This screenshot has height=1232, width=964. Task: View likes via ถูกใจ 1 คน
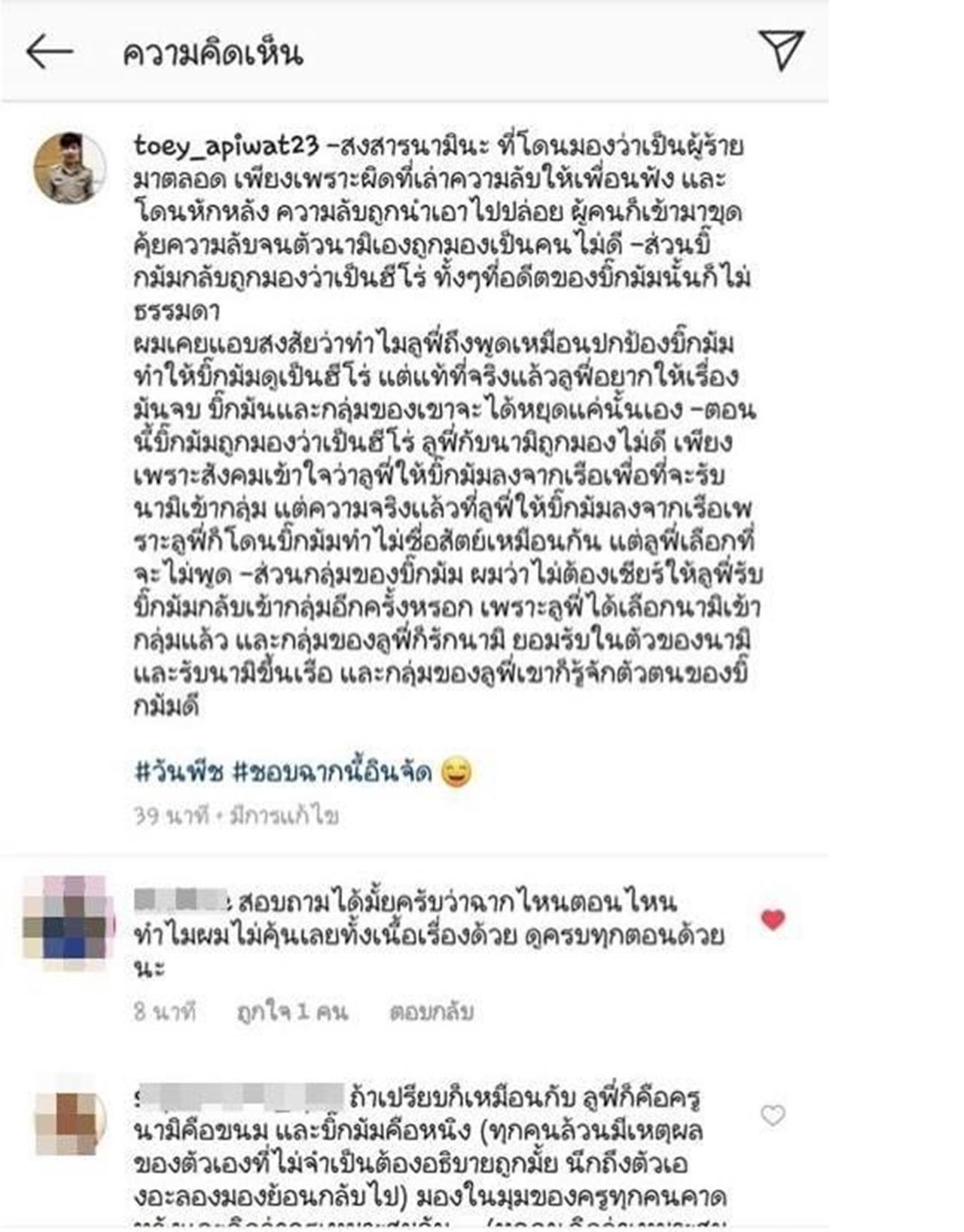coord(292,1011)
